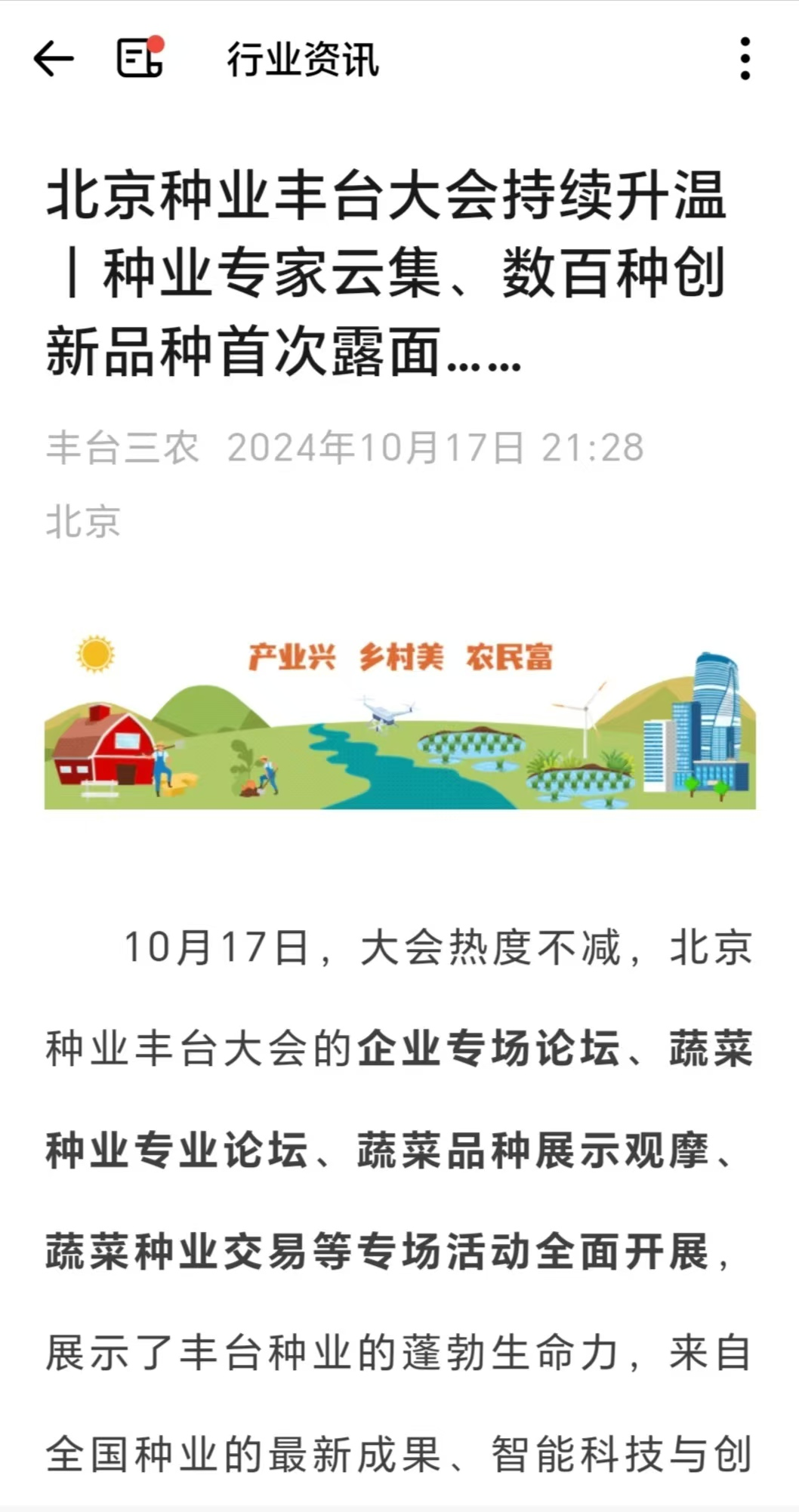
Task: Open the three-dot overflow menu
Action: click(x=745, y=59)
